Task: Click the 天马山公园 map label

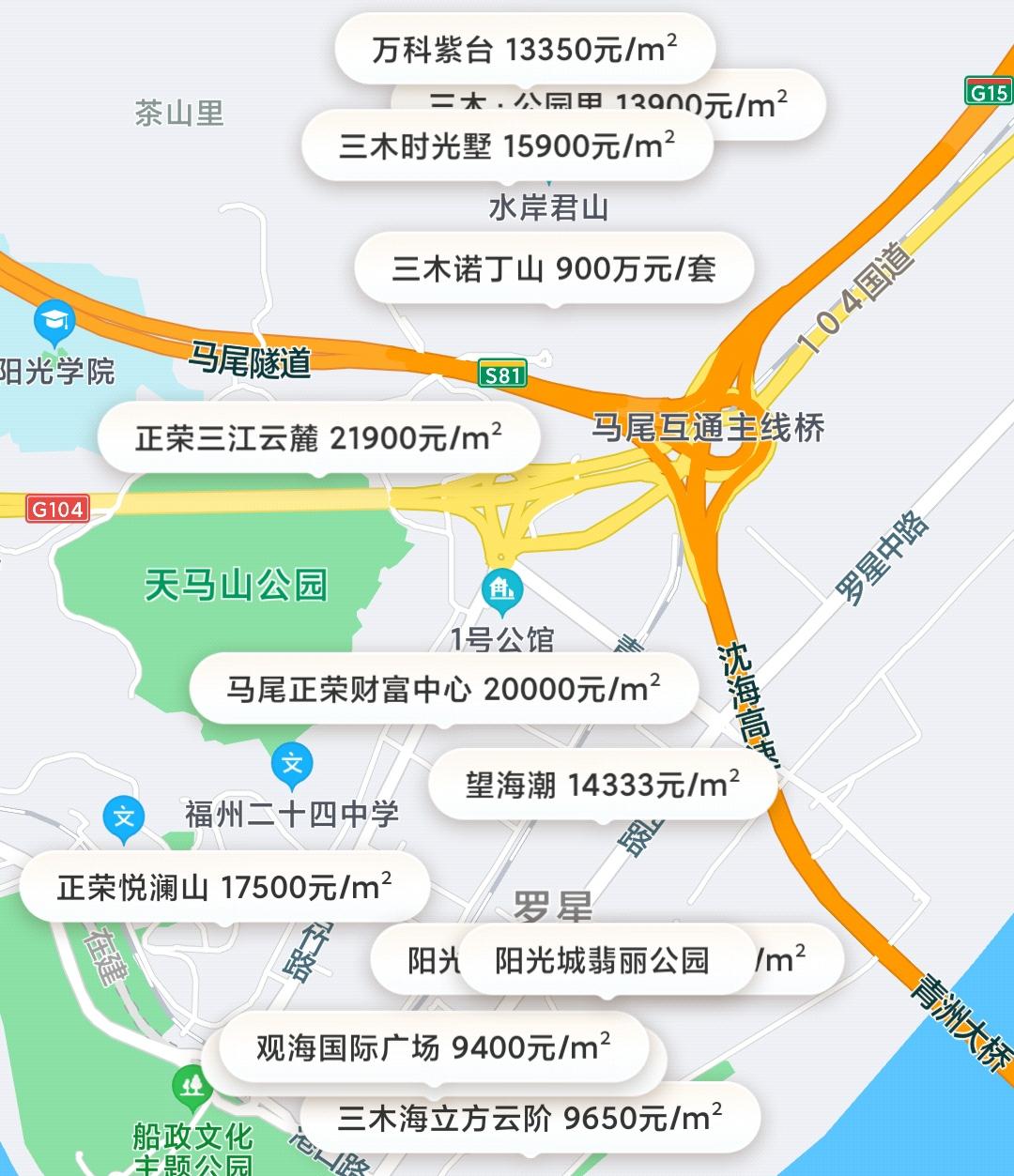Action: tap(238, 583)
